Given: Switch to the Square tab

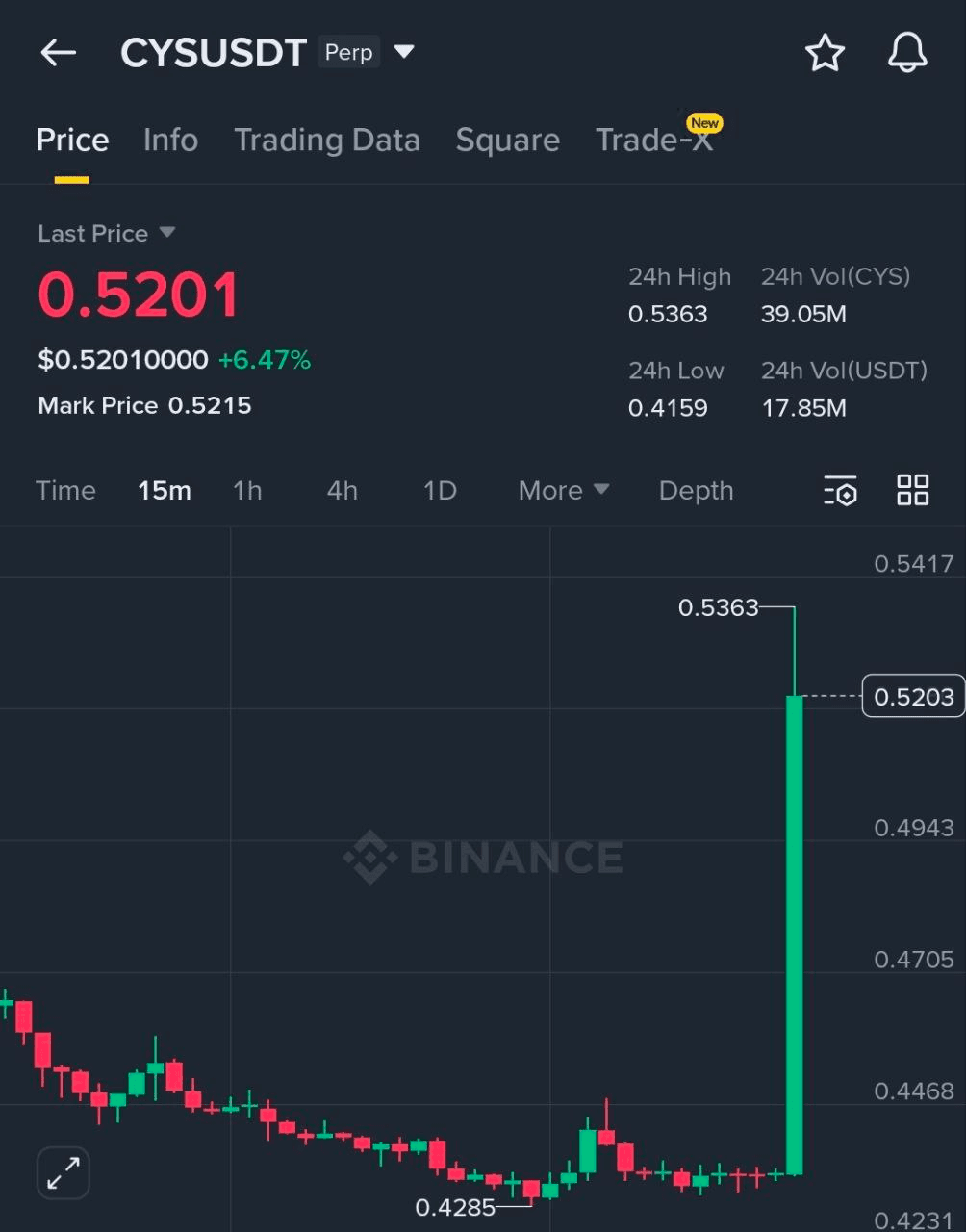Looking at the screenshot, I should pos(507,141).
